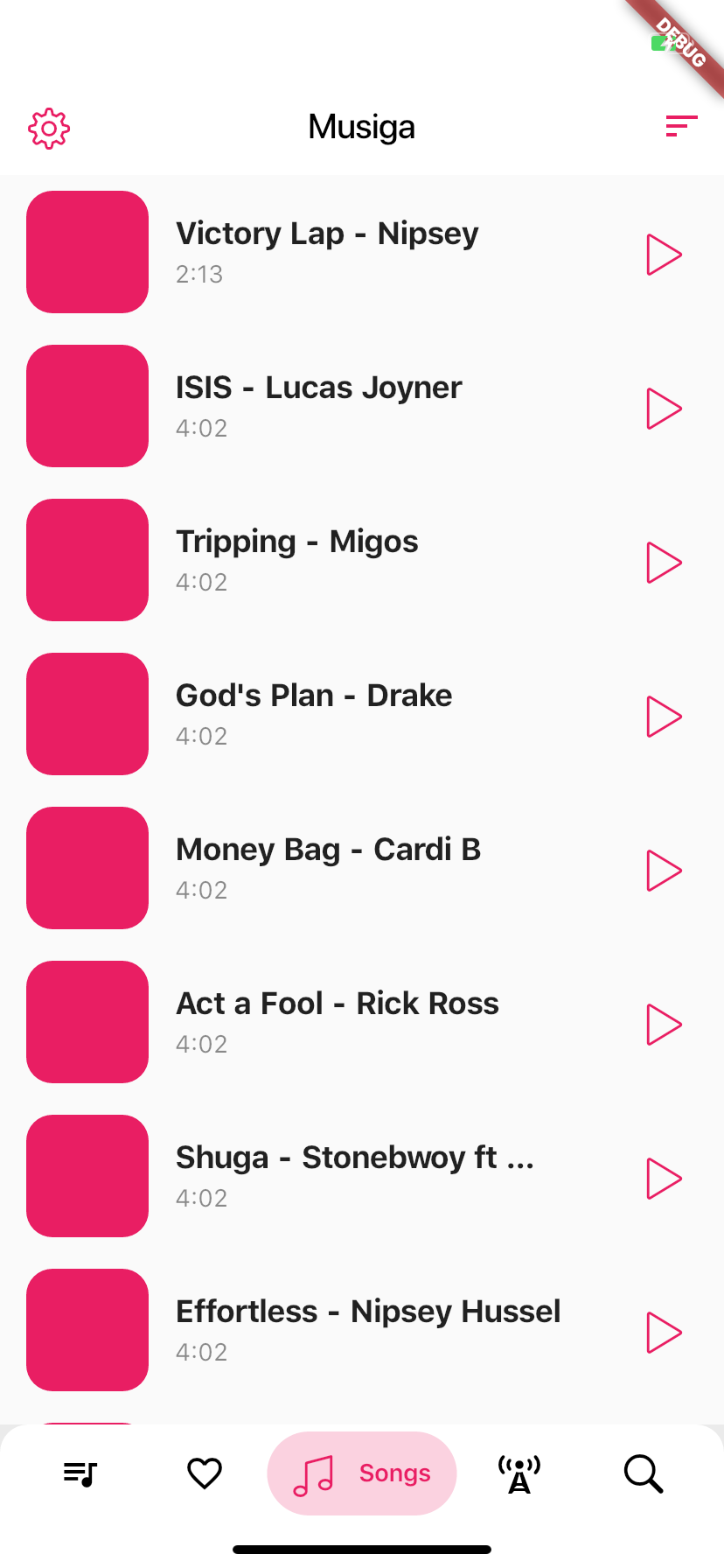Switch to the favorites heart tab
The height and width of the screenshot is (1568, 724).
pyautogui.click(x=205, y=1473)
